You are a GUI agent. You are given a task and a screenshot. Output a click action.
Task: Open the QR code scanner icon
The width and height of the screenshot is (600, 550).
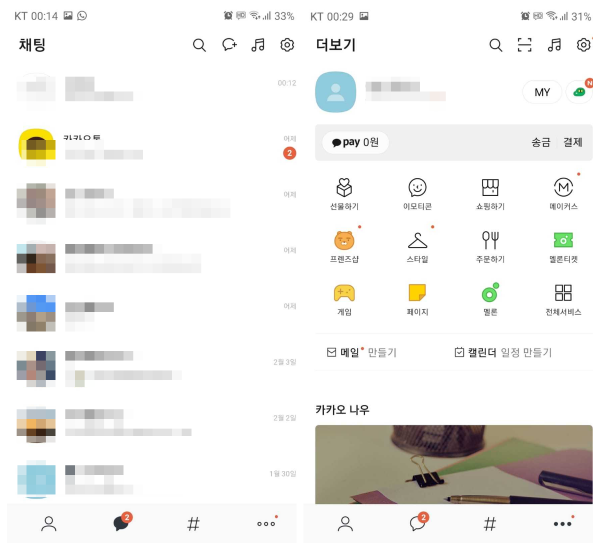tap(525, 45)
